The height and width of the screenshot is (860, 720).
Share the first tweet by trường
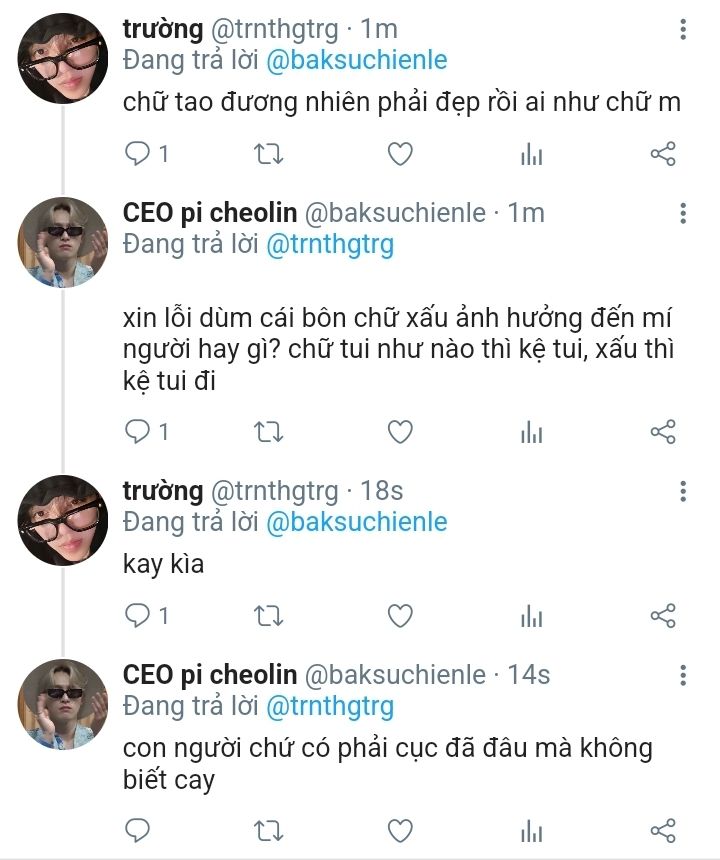(663, 154)
